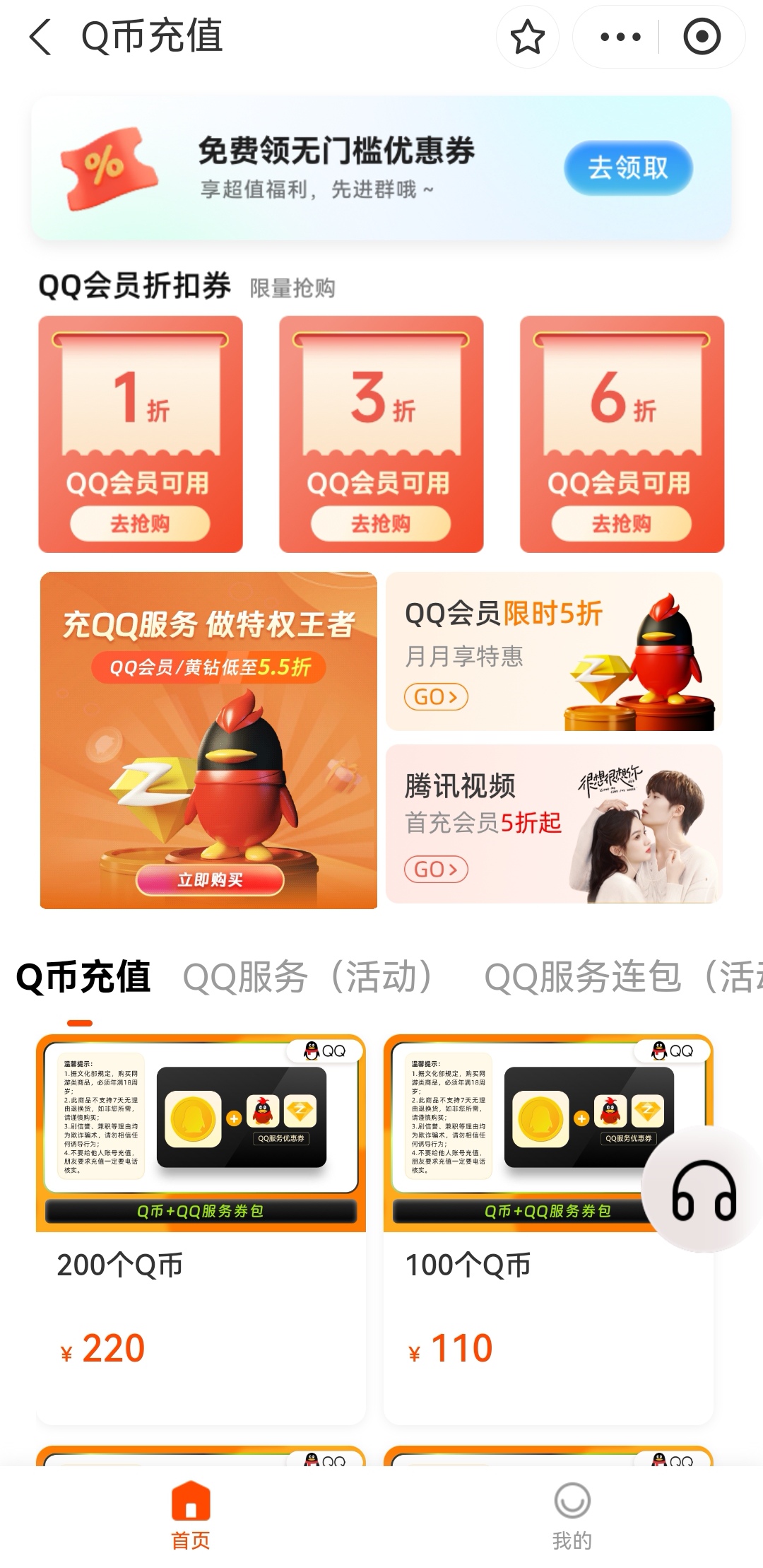Go back from Q币充值 page
This screenshot has width=763, height=1568.
pyautogui.click(x=41, y=37)
